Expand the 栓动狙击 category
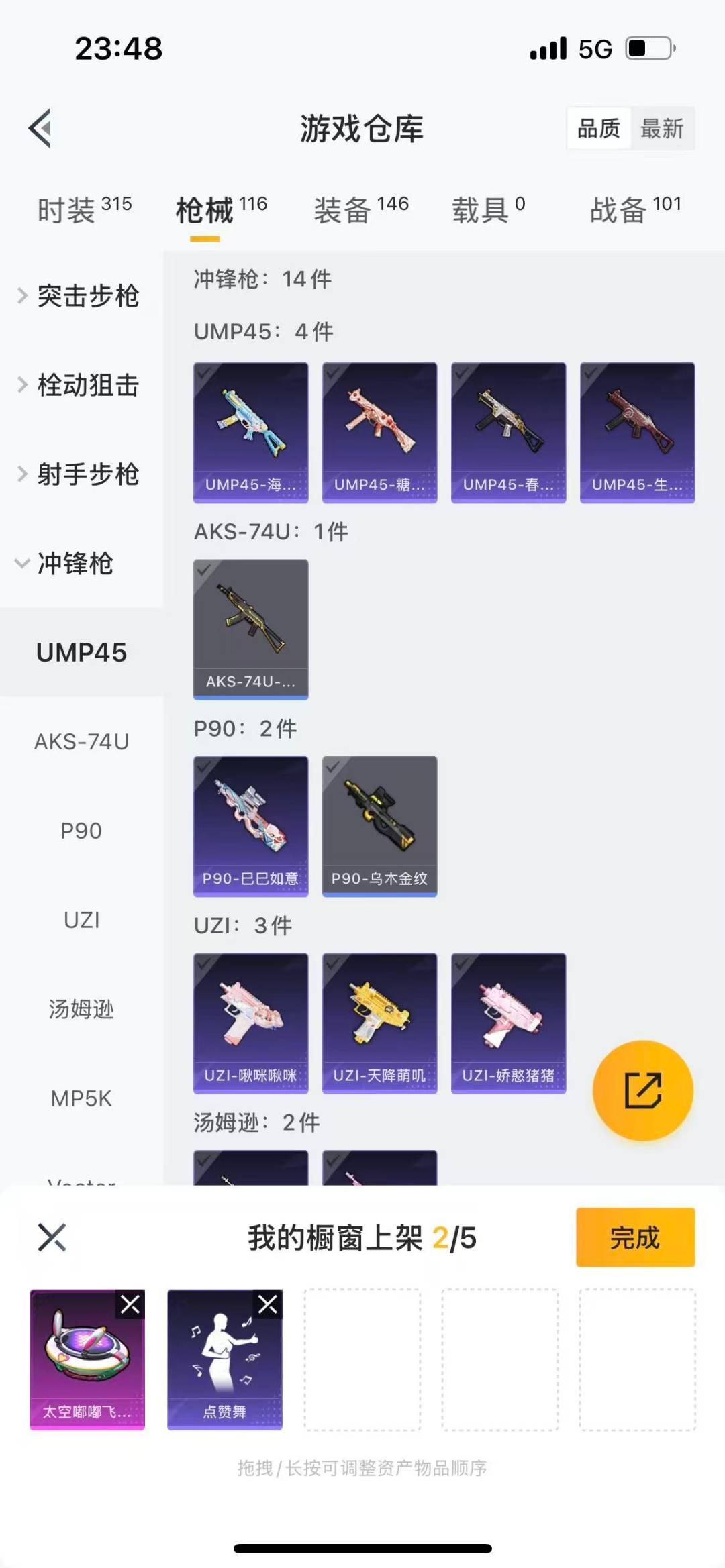This screenshot has width=725, height=1568. tap(20, 385)
